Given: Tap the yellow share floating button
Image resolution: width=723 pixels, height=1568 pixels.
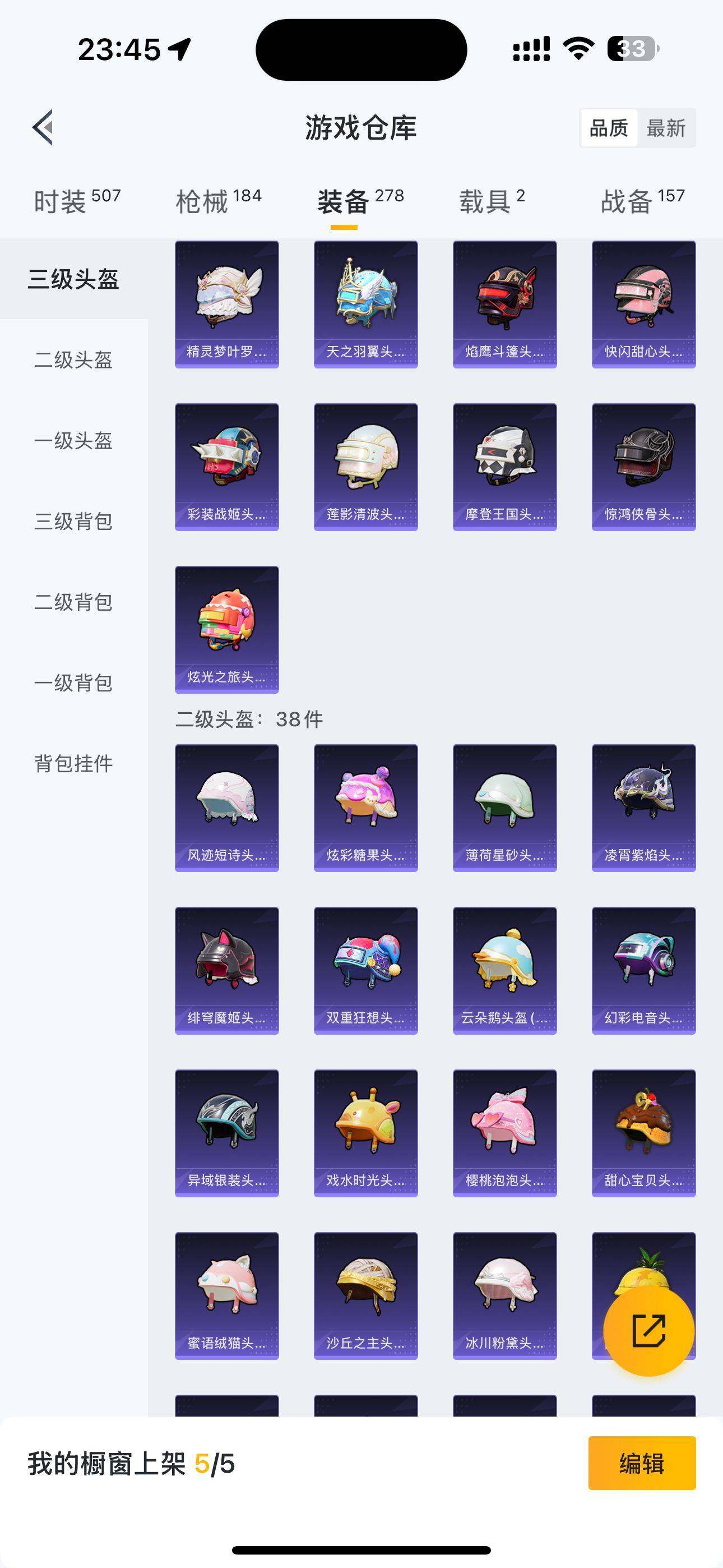Looking at the screenshot, I should coord(649,1331).
